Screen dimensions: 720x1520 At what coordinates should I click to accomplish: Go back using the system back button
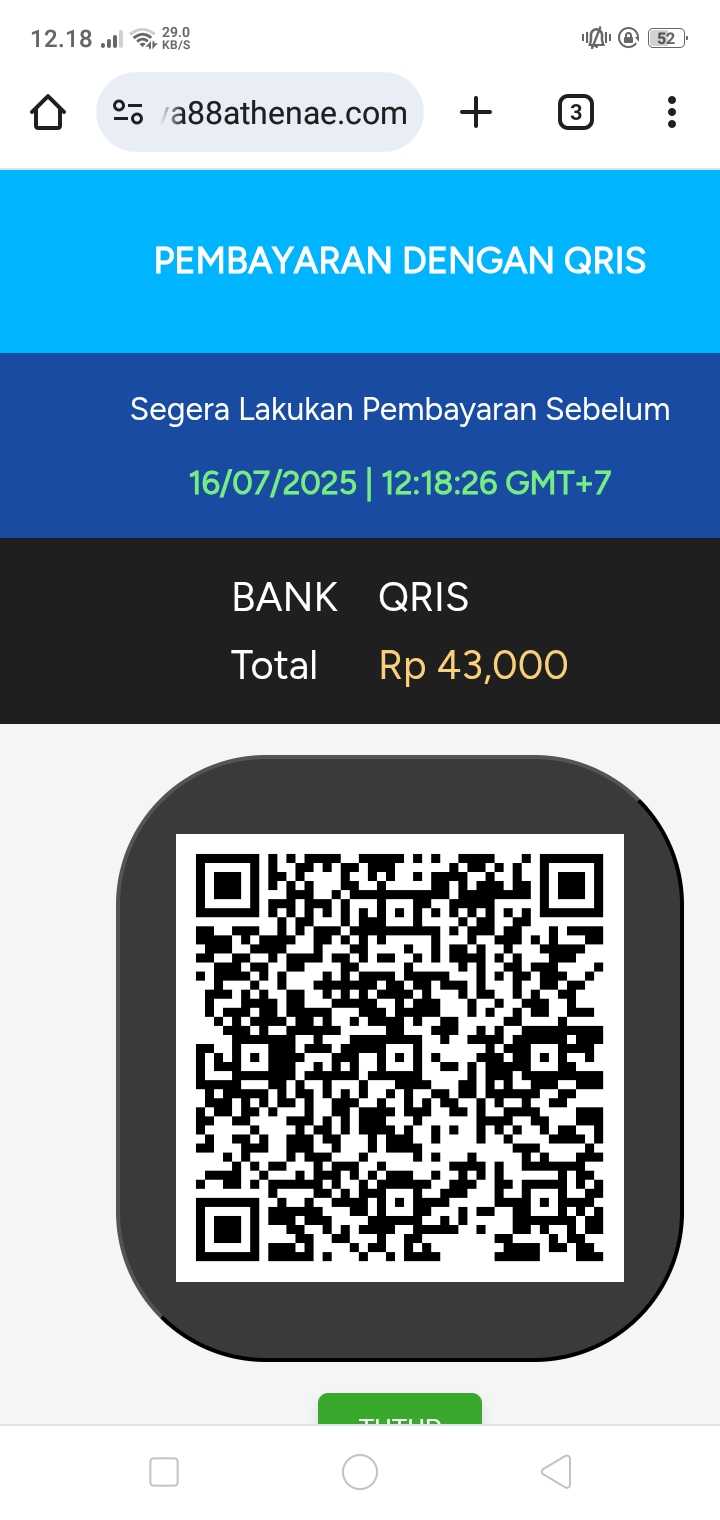556,1472
